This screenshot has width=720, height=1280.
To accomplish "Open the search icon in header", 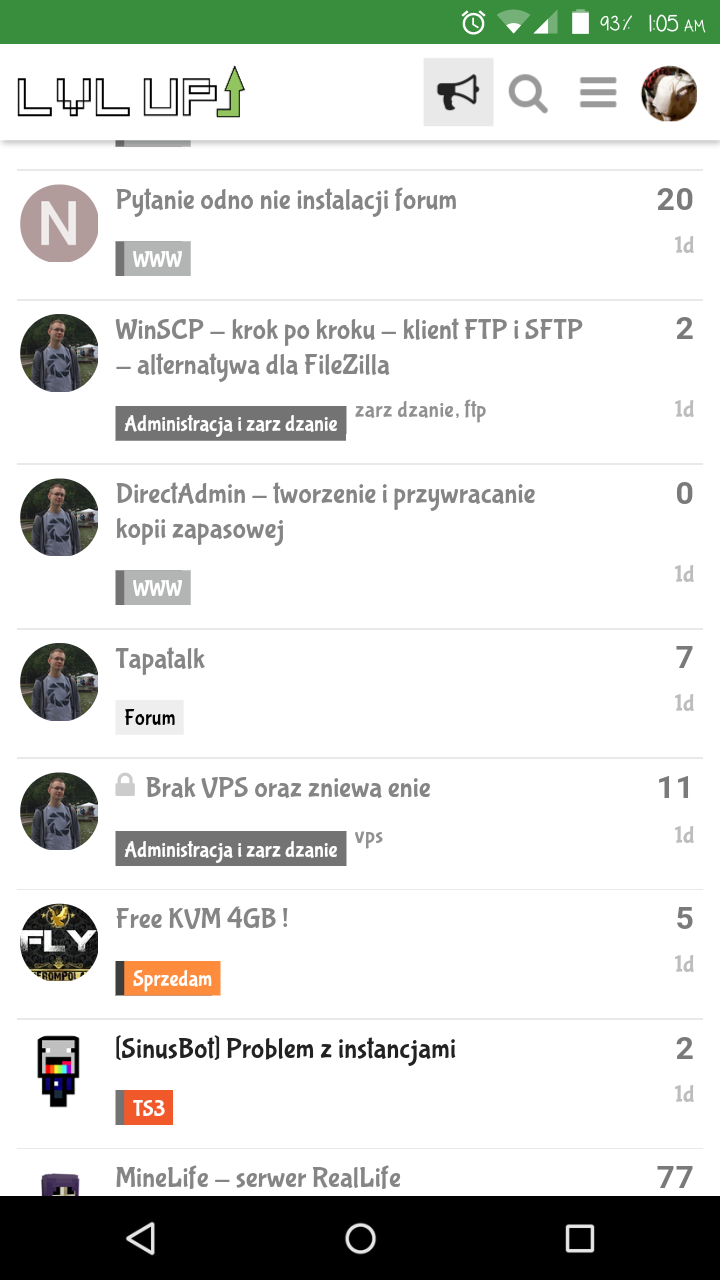I will pos(528,94).
